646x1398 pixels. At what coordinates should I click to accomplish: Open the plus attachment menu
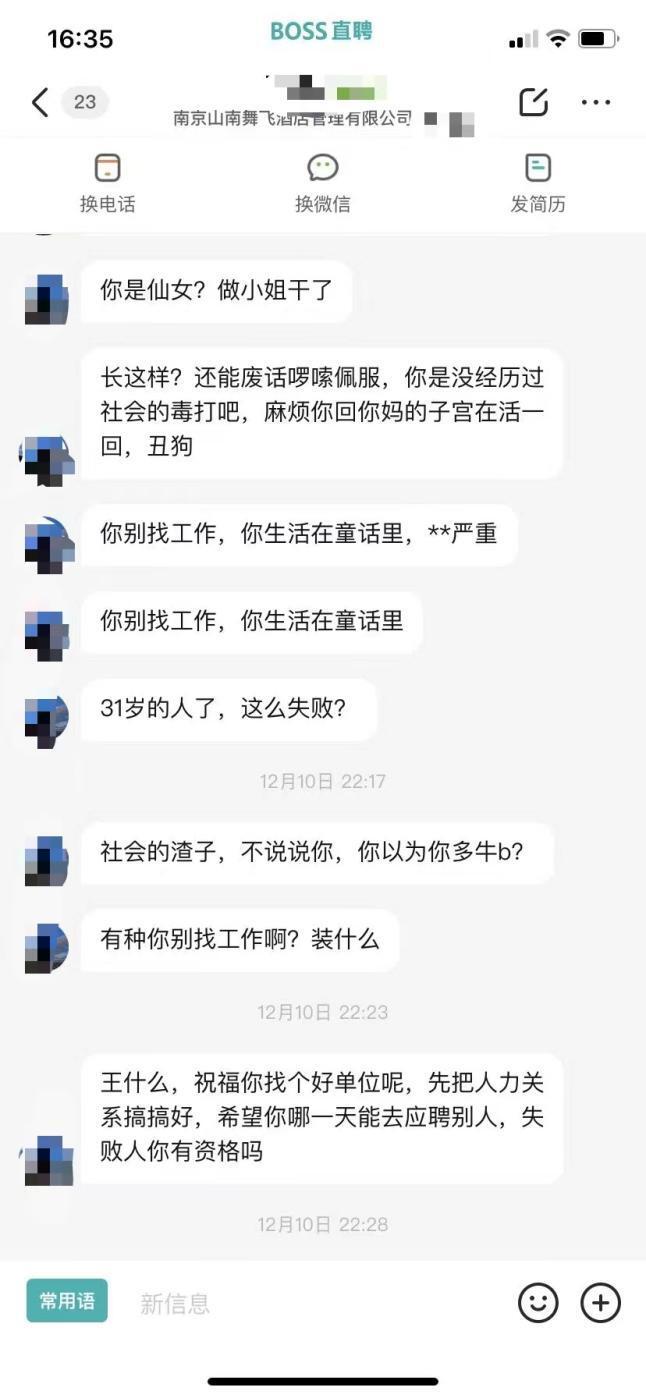pos(600,1303)
